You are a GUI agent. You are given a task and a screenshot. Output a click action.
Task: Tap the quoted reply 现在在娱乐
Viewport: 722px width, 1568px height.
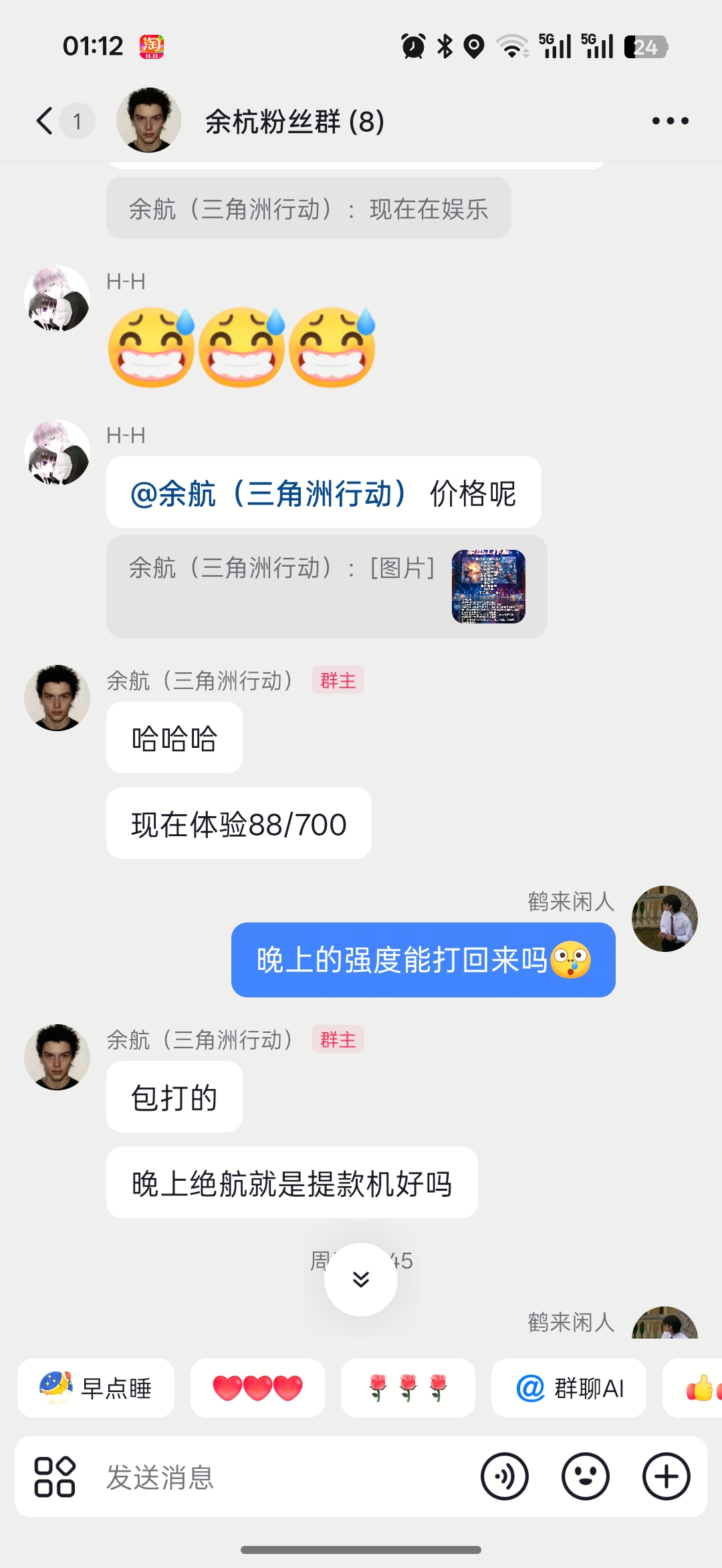click(308, 209)
